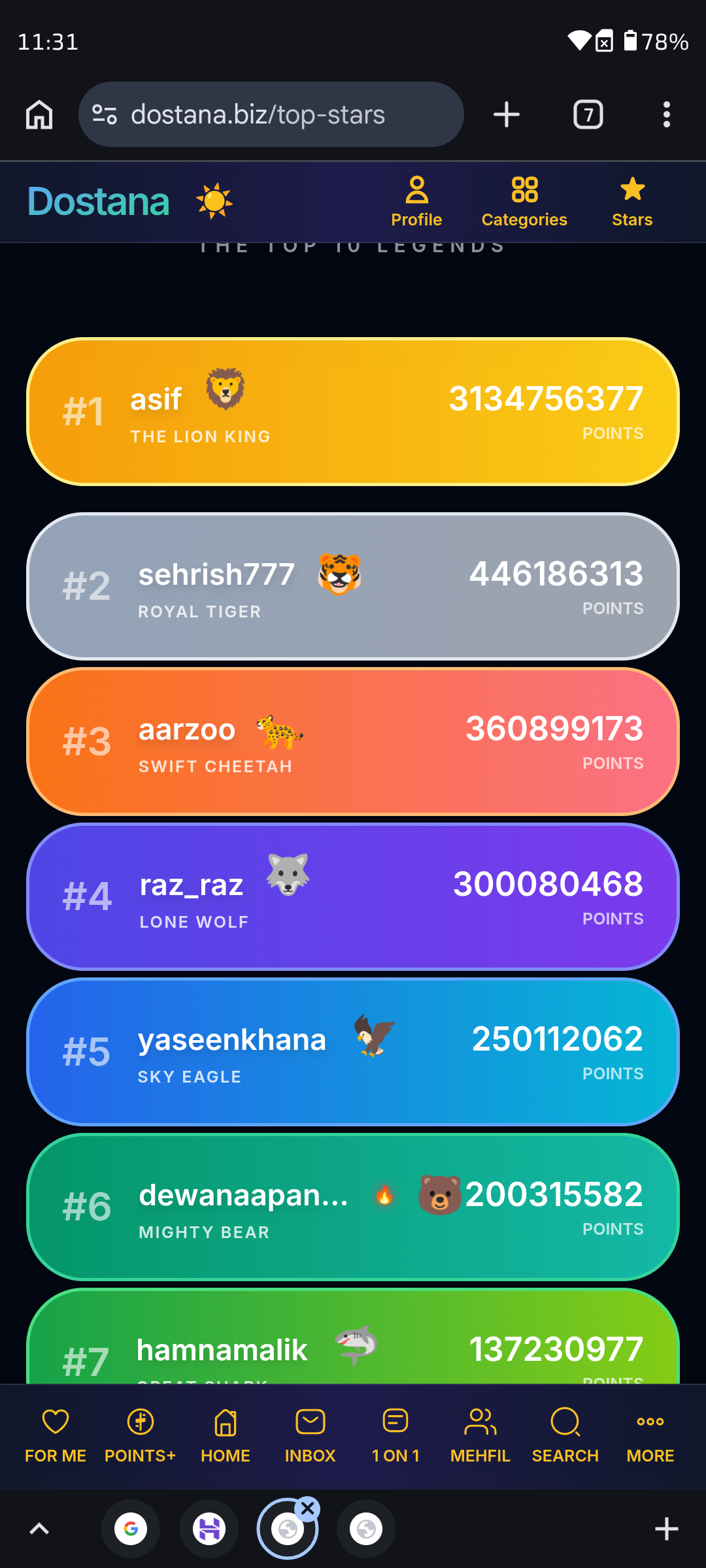Screen dimensions: 706x1568
Task: Tap the browser address bar
Action: click(x=271, y=114)
